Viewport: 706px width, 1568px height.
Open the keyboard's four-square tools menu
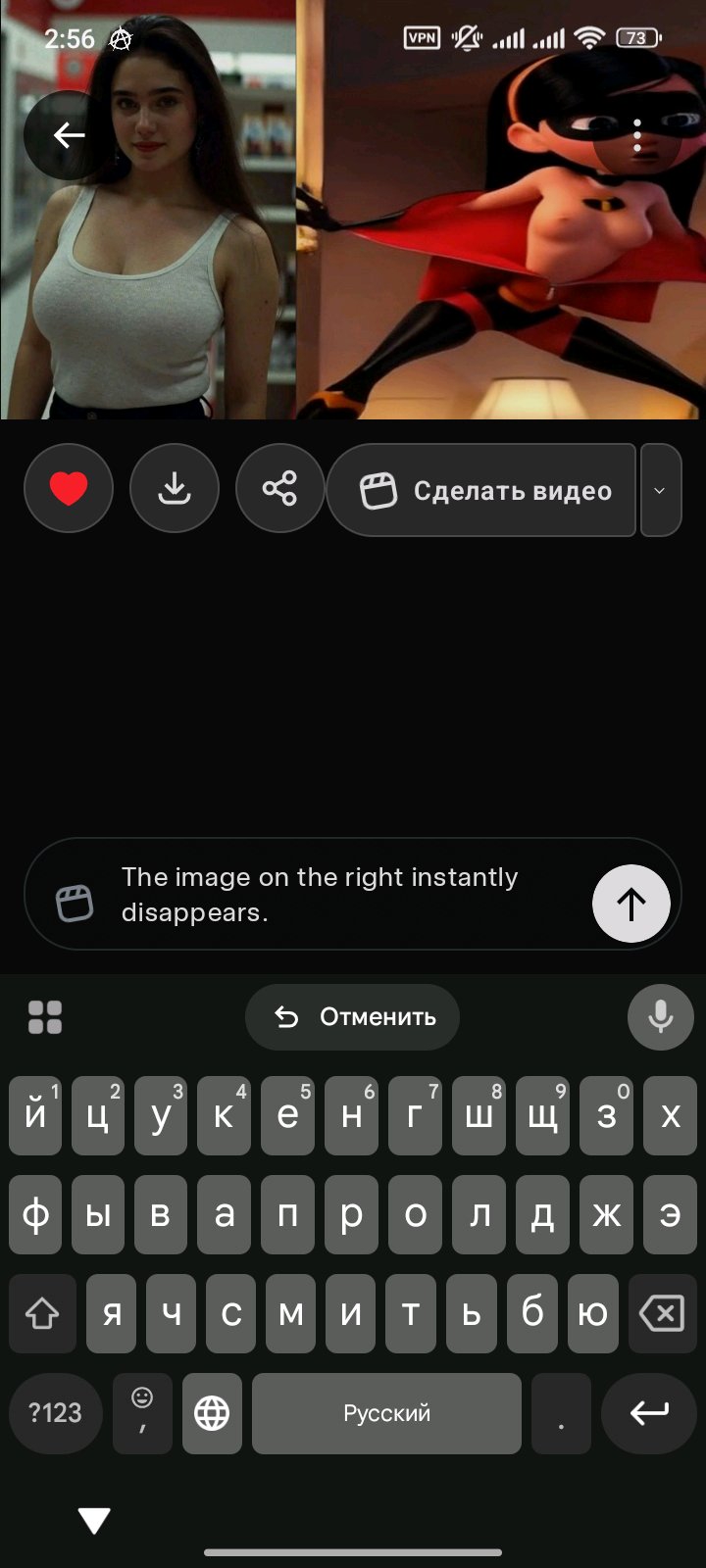click(45, 1017)
